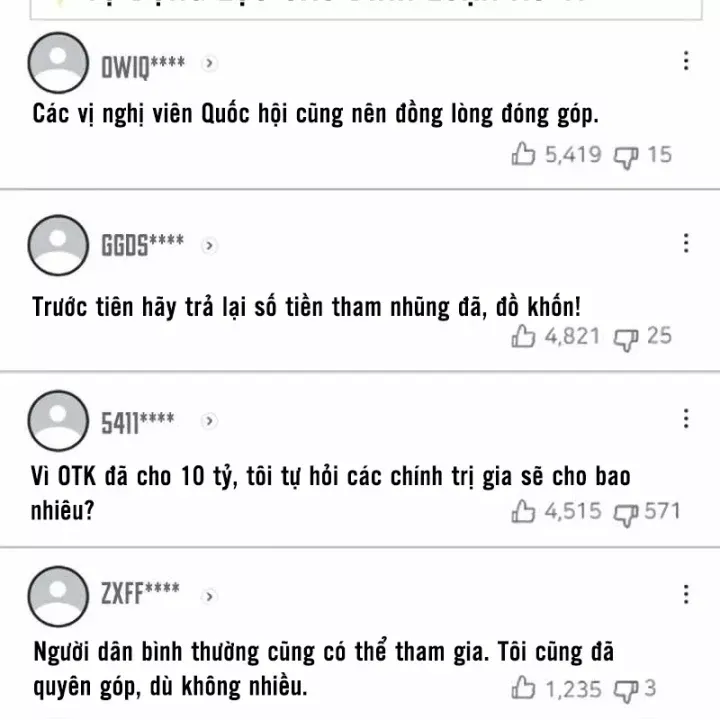The height and width of the screenshot is (720, 720).
Task: Open ZXFF**** user profile chevron
Action: [209, 596]
